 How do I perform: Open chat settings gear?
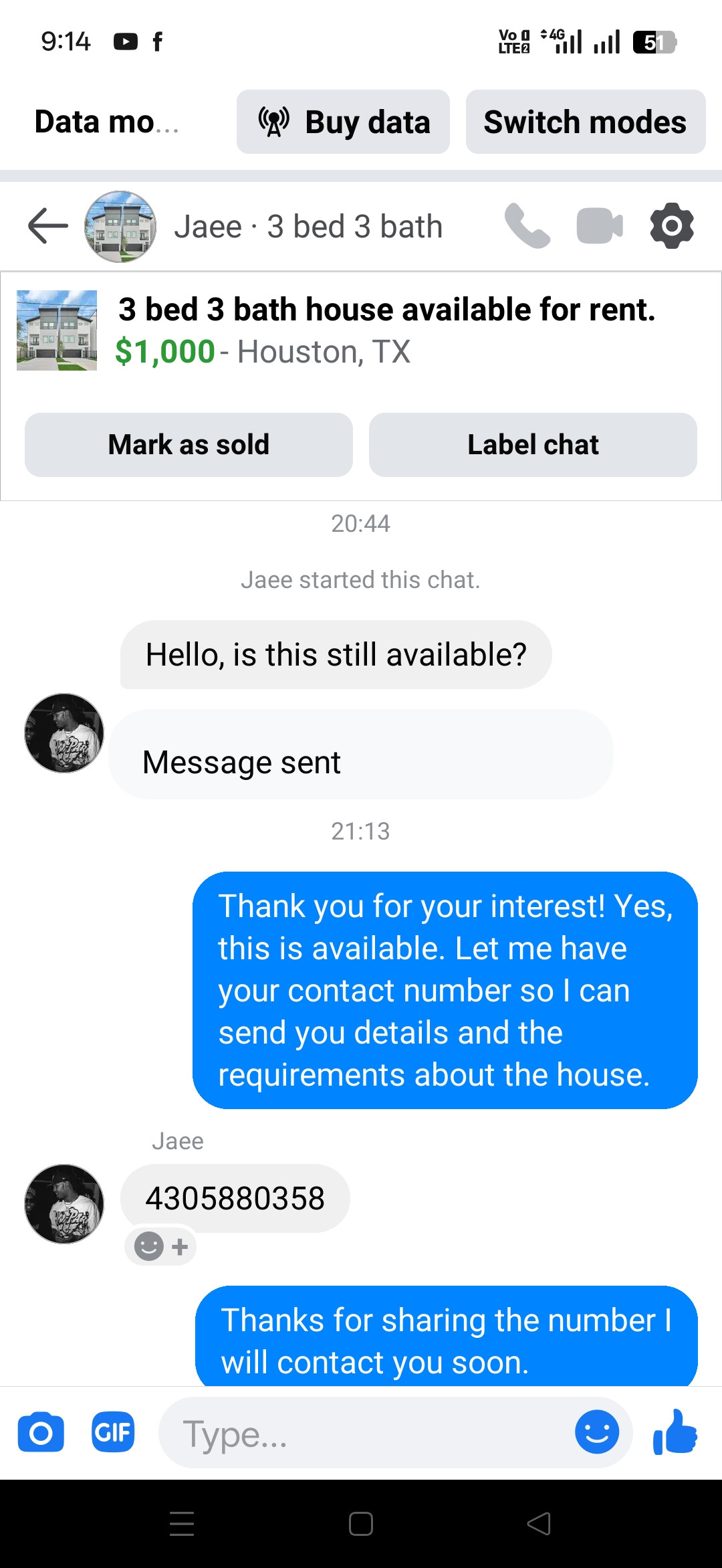[x=672, y=226]
